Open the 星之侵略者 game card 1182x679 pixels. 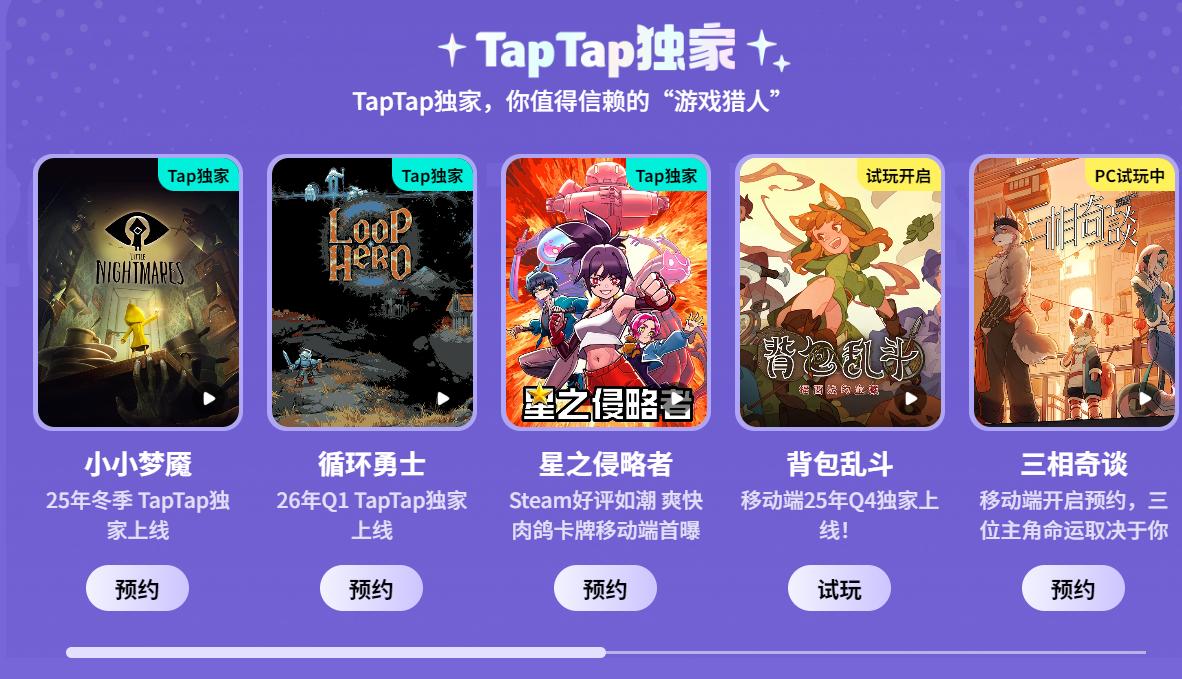(605, 292)
